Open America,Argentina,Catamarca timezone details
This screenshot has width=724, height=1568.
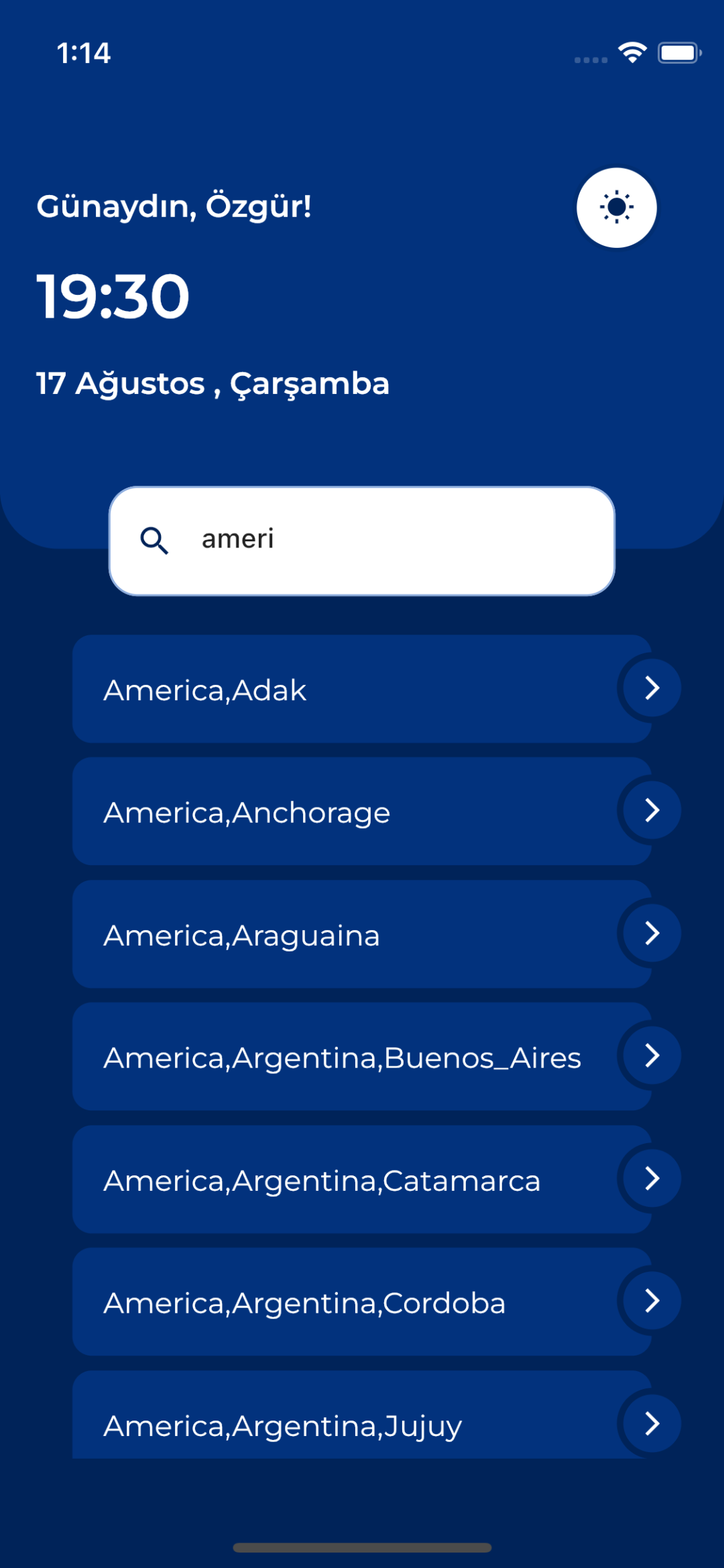(x=362, y=1179)
